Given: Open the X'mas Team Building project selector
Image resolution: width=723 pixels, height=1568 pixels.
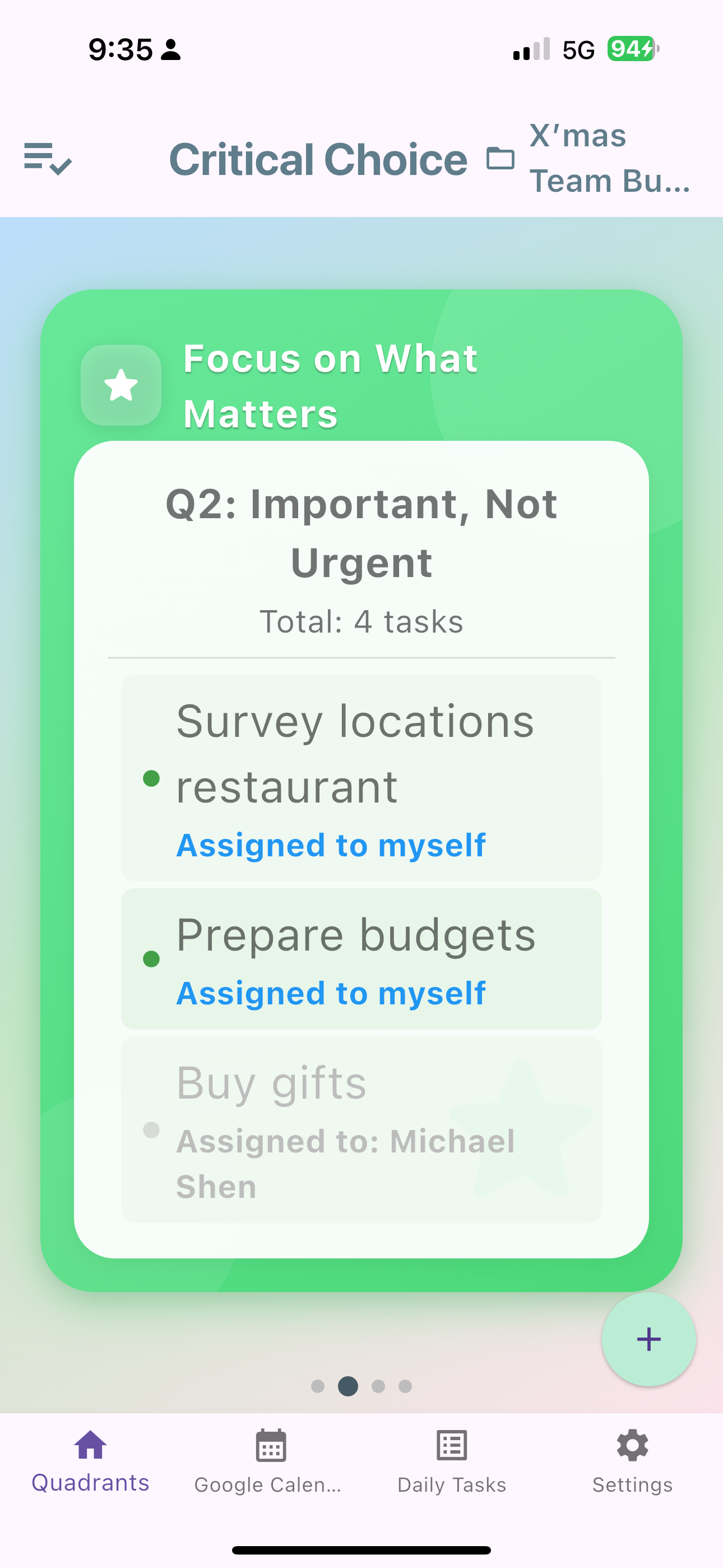Looking at the screenshot, I should [x=608, y=158].
